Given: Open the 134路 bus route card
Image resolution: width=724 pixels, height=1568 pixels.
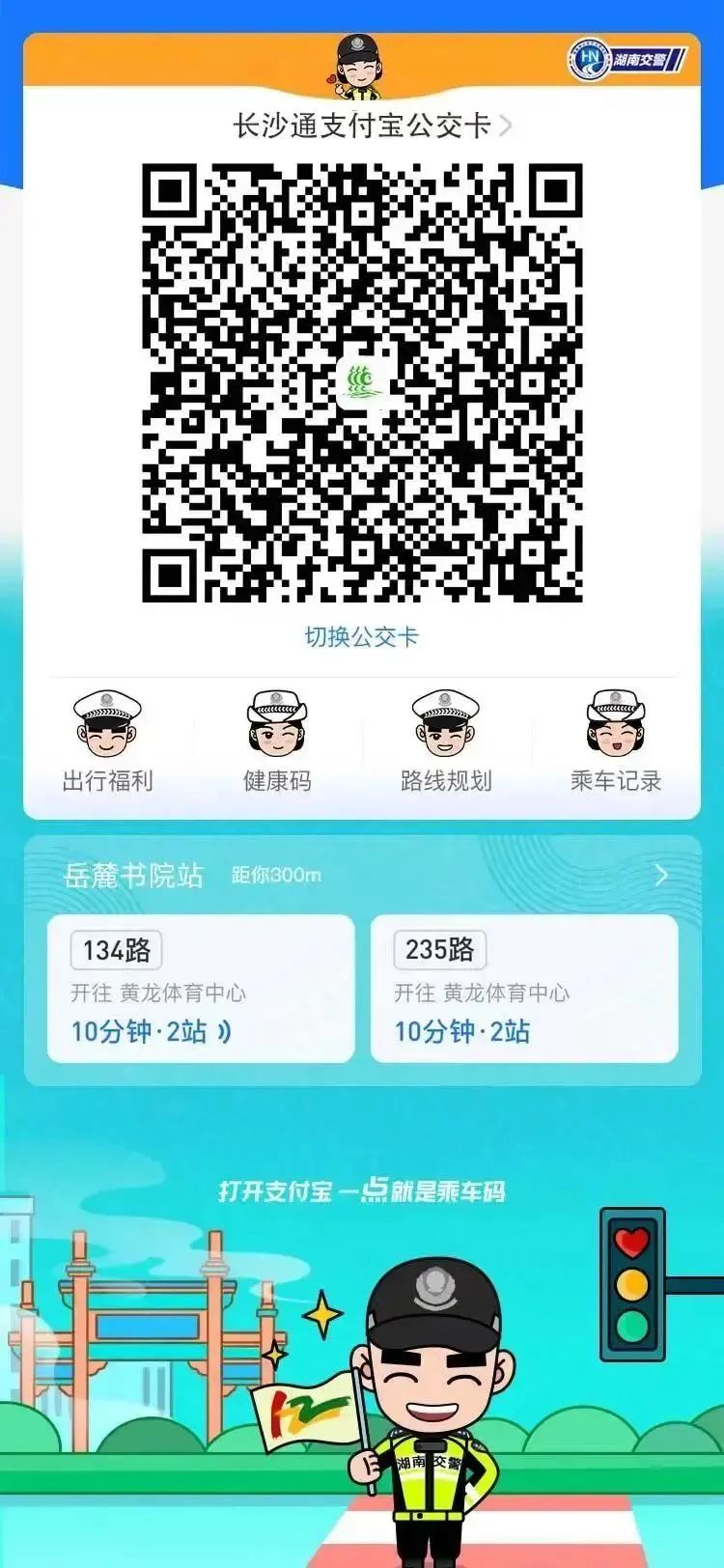Looking at the screenshot, I should coord(201,989).
